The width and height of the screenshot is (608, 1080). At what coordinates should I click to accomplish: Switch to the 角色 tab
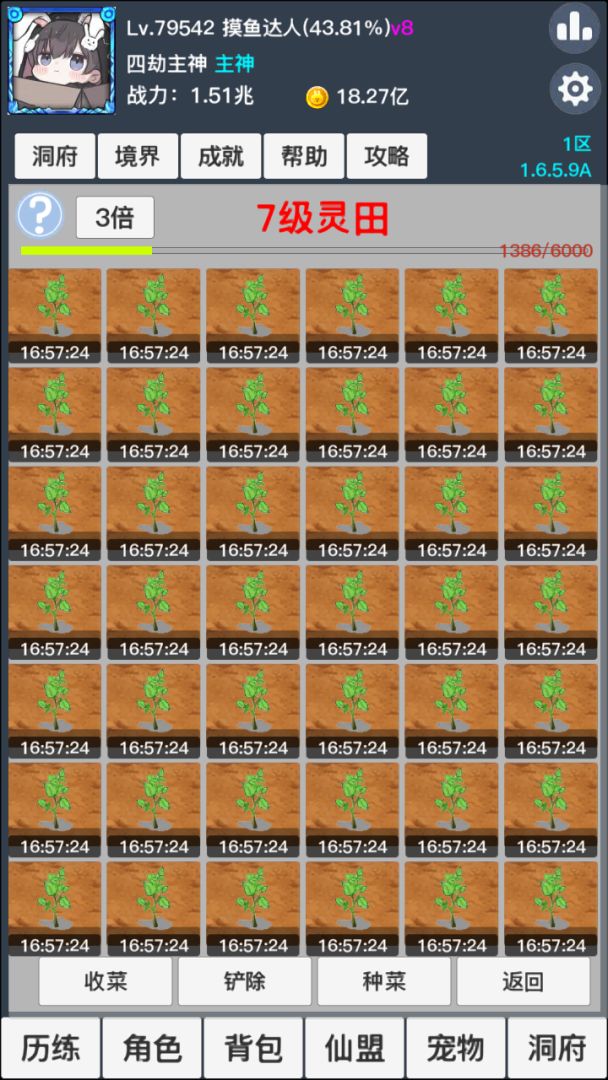click(152, 1048)
